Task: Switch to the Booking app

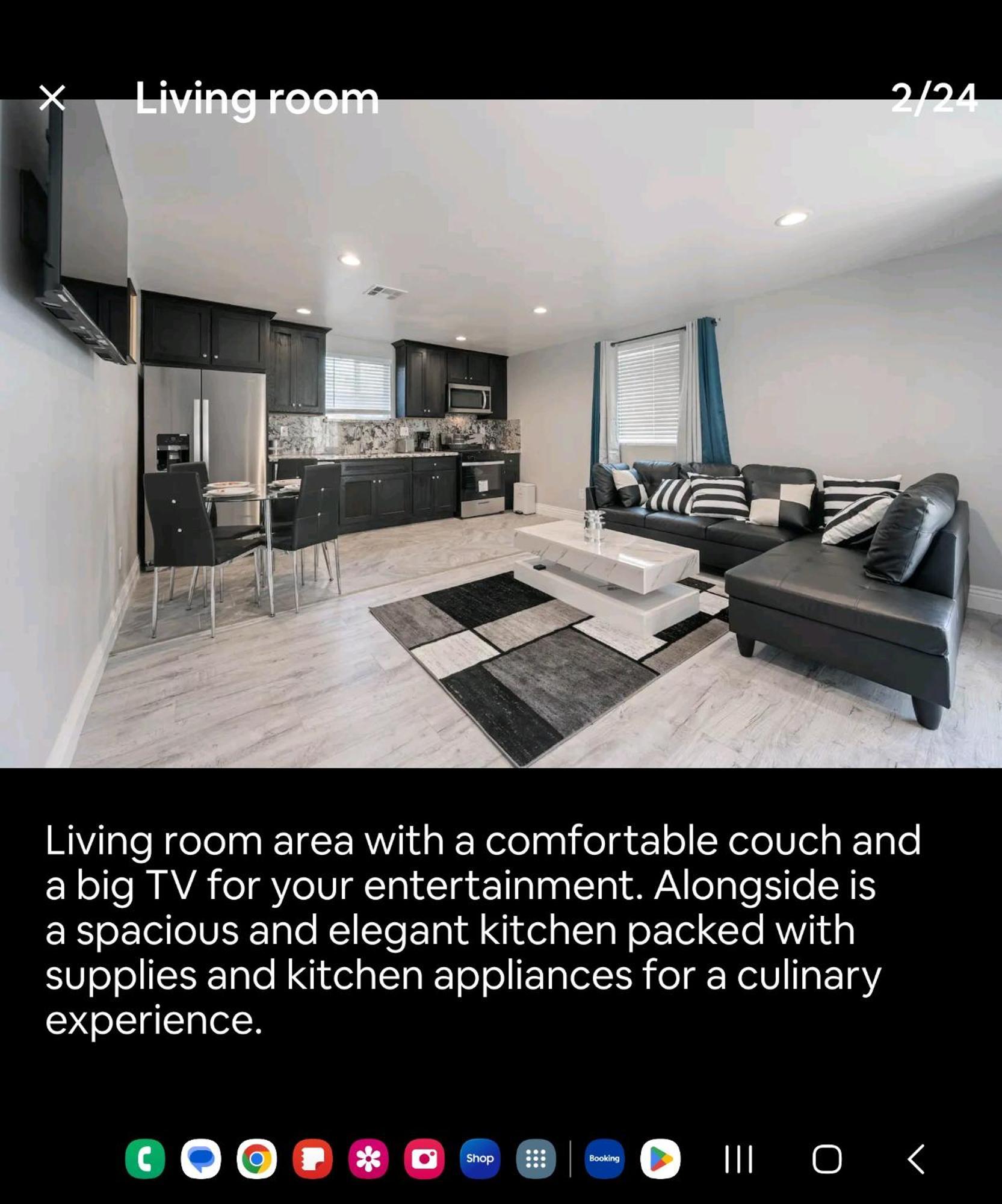Action: click(x=604, y=1158)
